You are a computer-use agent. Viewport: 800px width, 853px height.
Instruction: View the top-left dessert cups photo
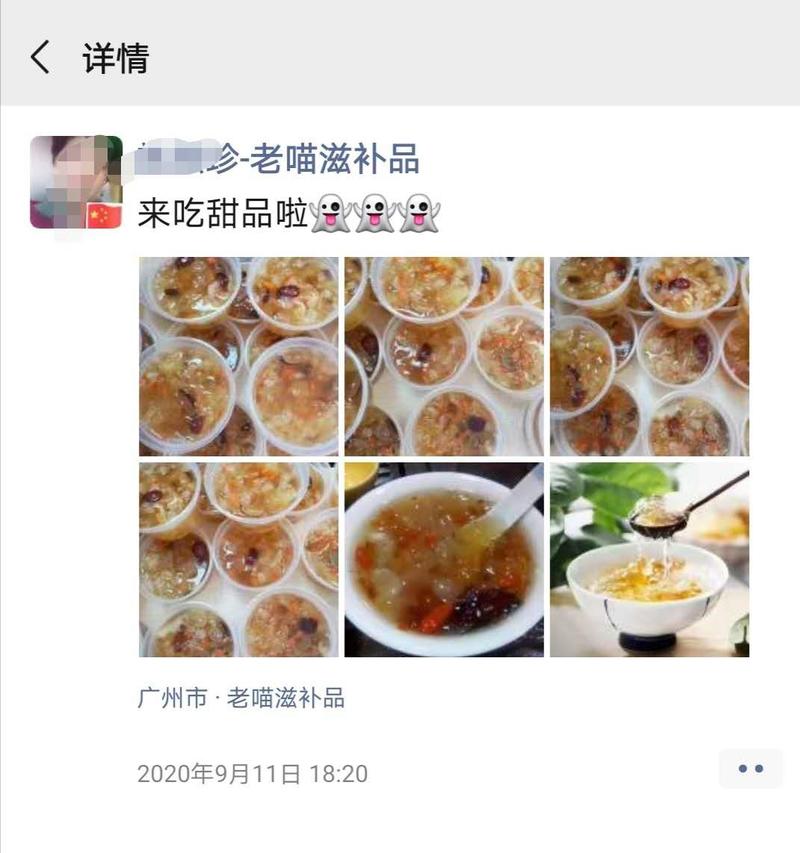tap(236, 356)
